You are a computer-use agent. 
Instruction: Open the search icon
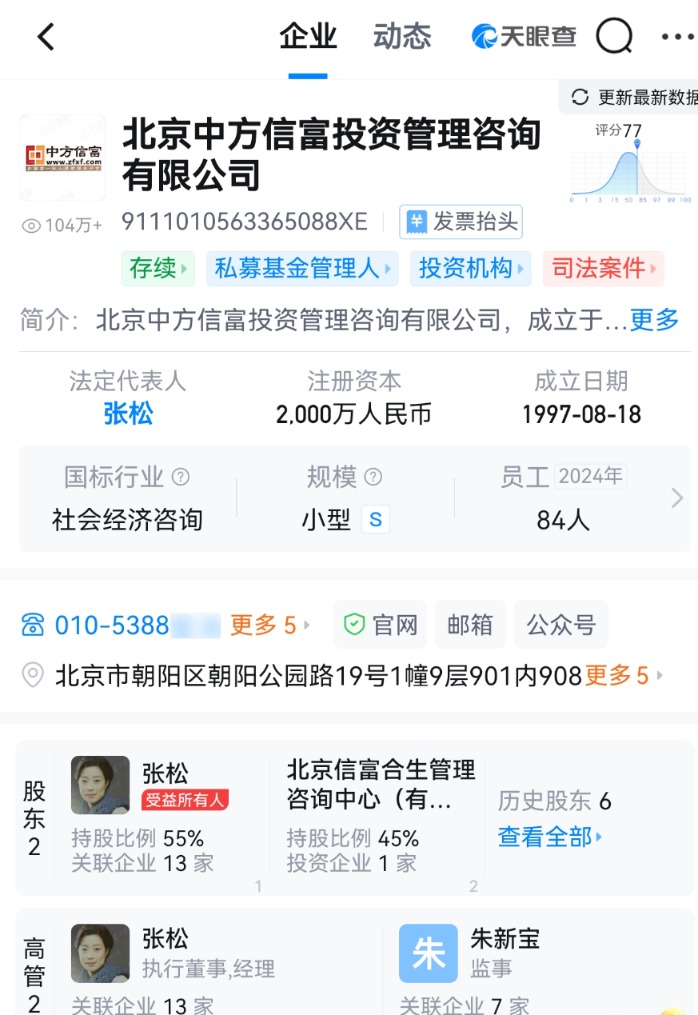click(x=614, y=37)
